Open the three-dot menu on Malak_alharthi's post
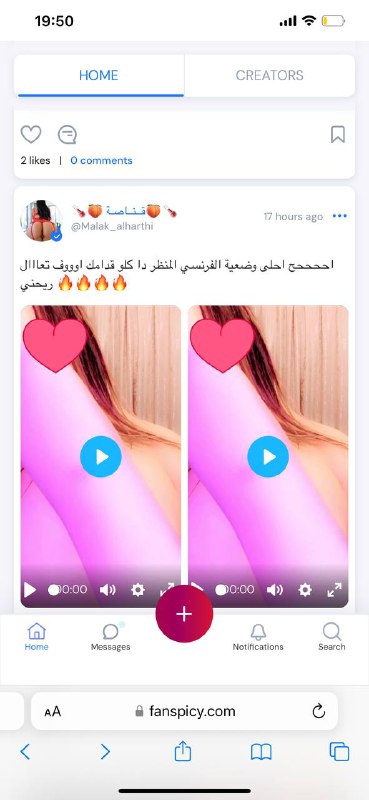369x800 pixels. pos(339,216)
